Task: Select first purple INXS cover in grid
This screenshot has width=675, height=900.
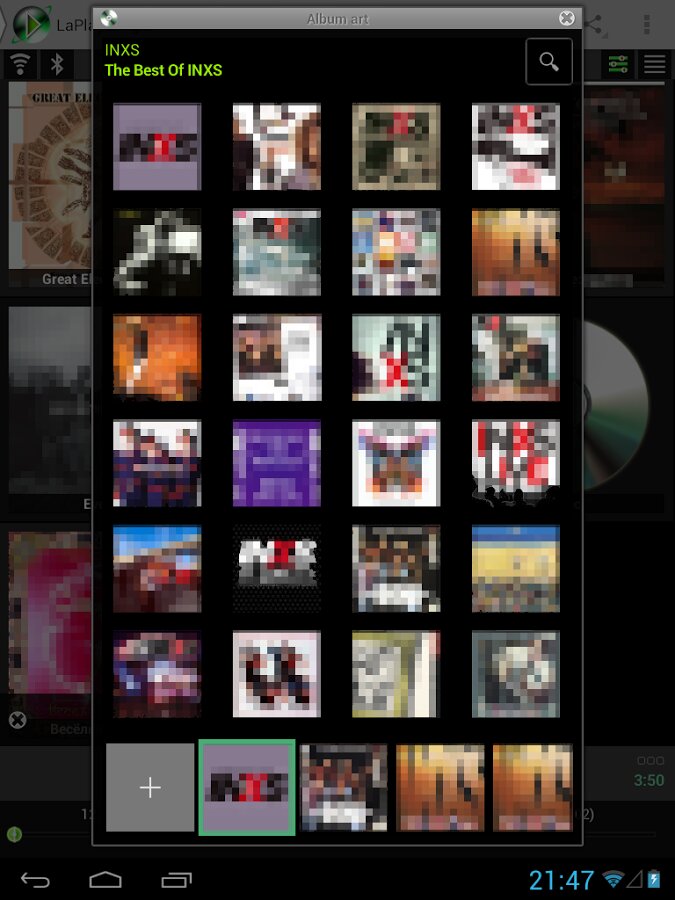Action: click(x=157, y=147)
